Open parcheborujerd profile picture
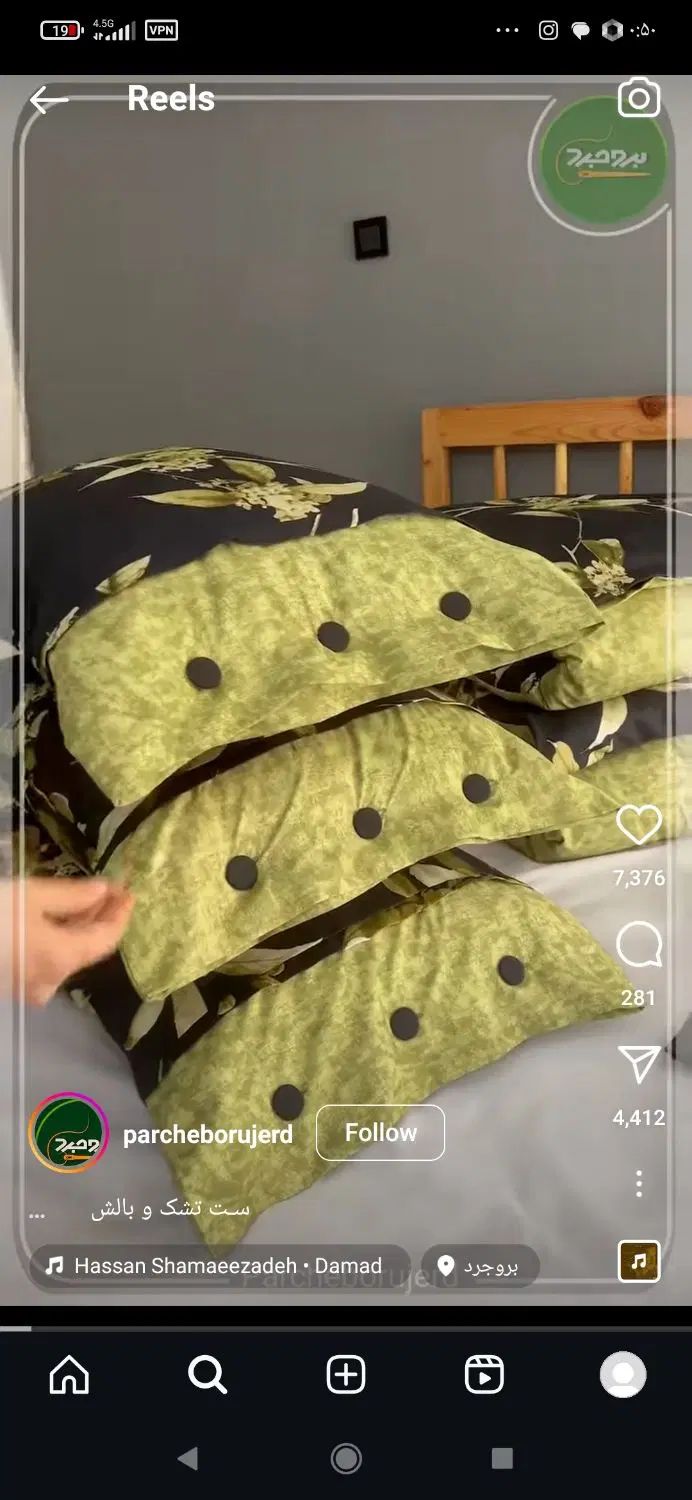The width and height of the screenshot is (692, 1500). click(68, 1133)
